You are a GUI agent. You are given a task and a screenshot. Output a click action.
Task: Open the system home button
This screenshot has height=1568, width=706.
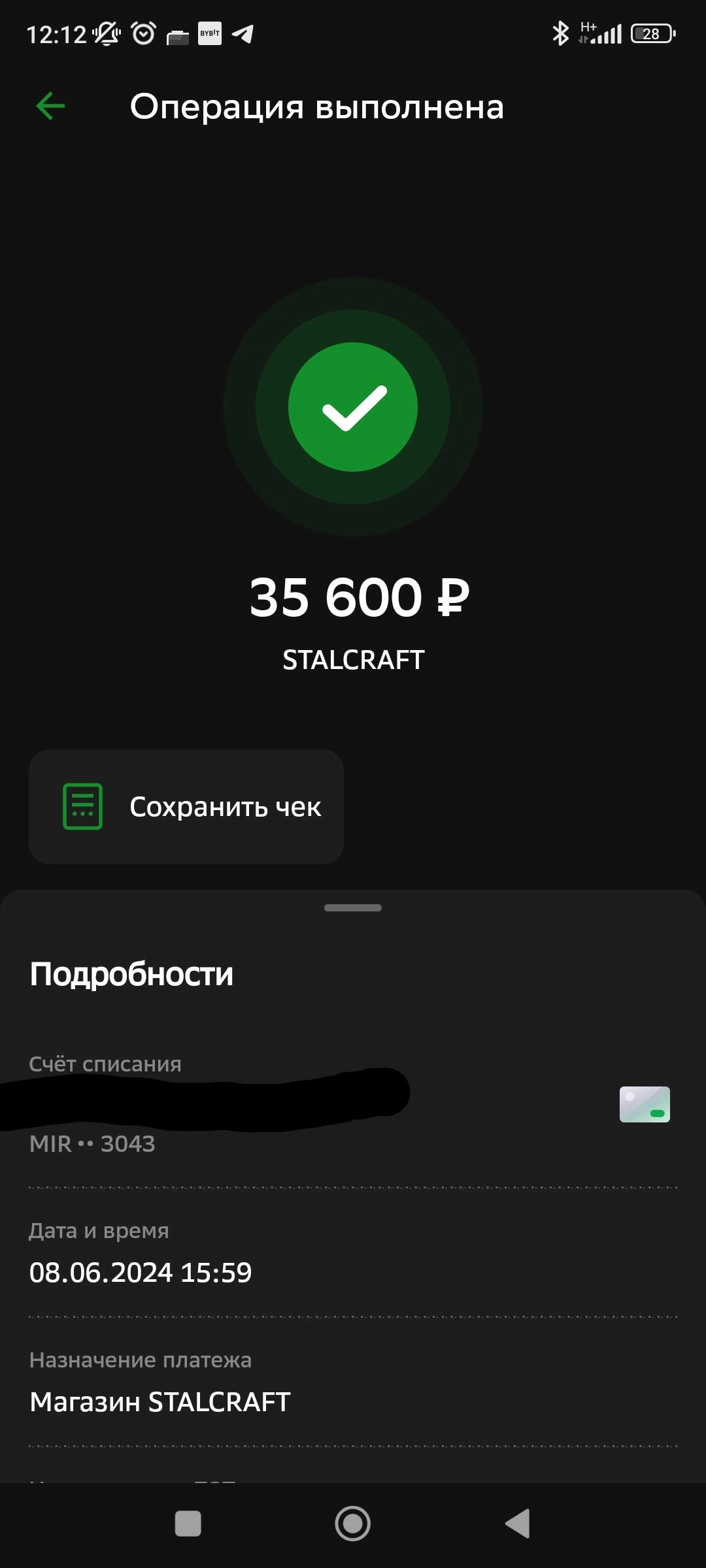pos(353,1524)
